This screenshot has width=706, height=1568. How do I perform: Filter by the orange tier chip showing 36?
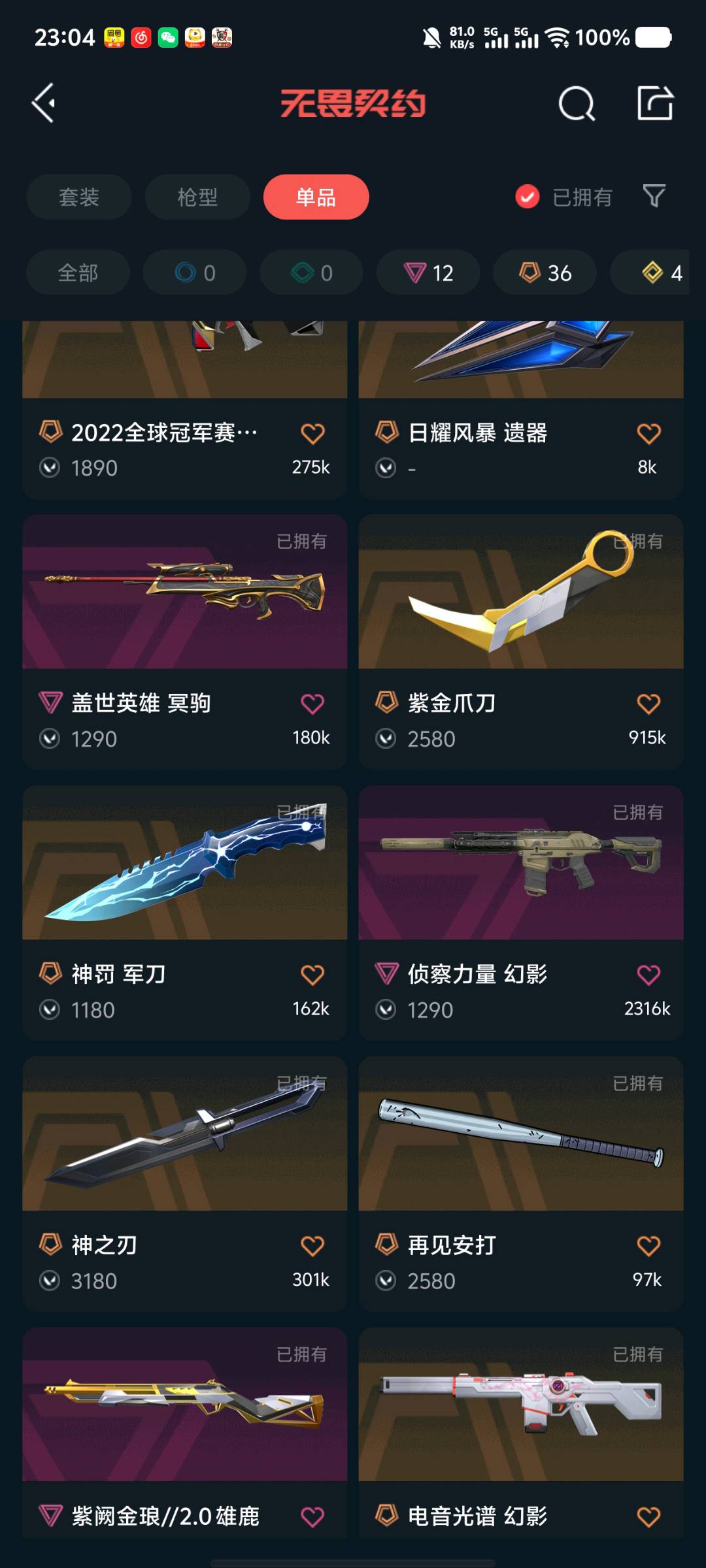[x=545, y=272]
